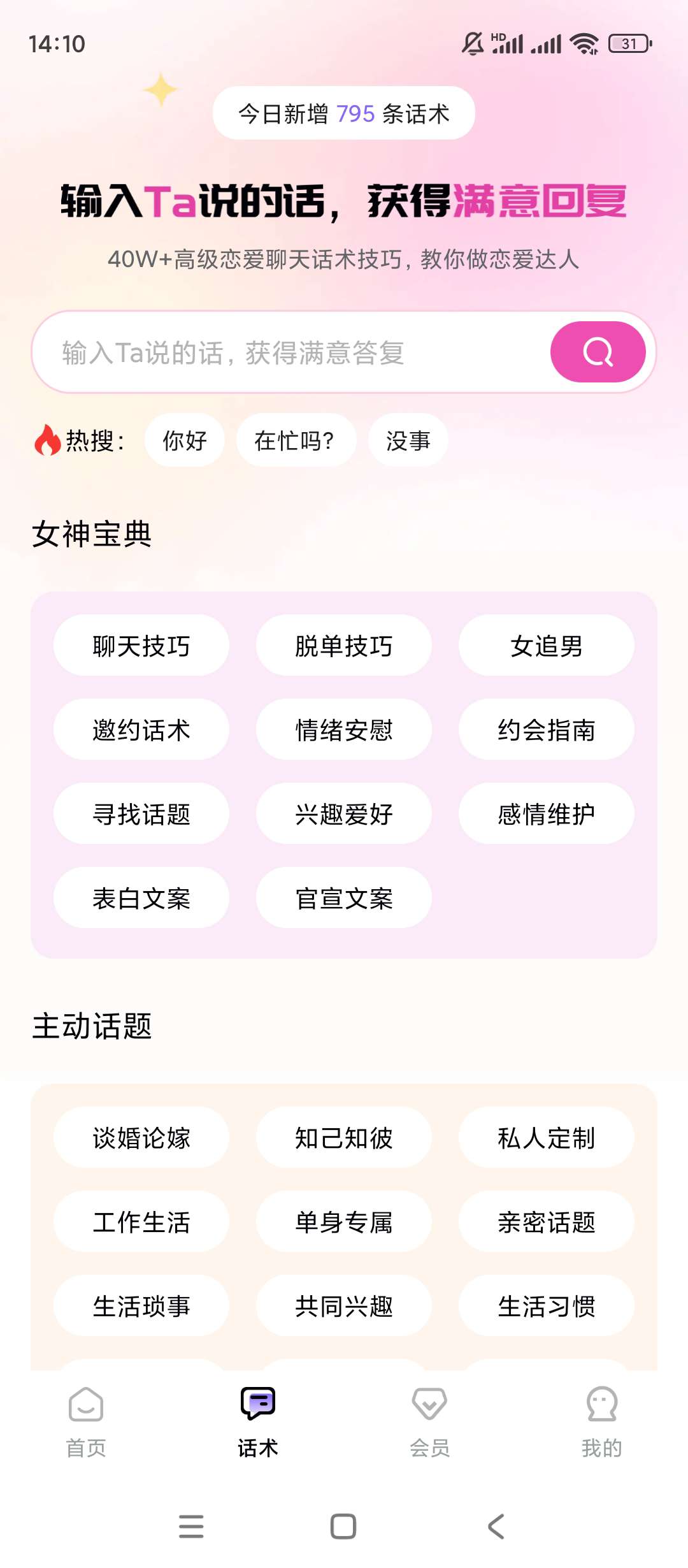Open the 脱单技巧 category
688x1568 pixels.
point(343,646)
